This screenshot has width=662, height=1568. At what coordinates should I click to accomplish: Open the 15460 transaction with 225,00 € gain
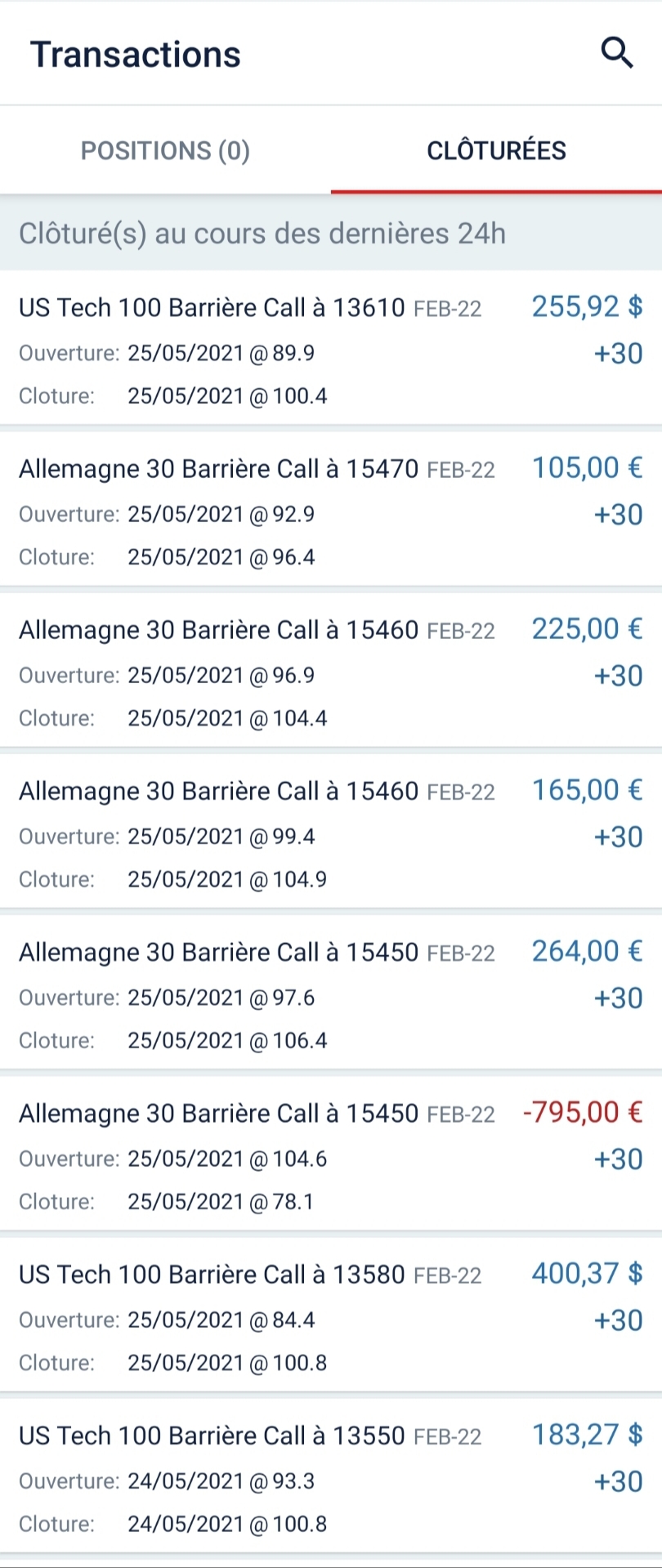coord(330,672)
